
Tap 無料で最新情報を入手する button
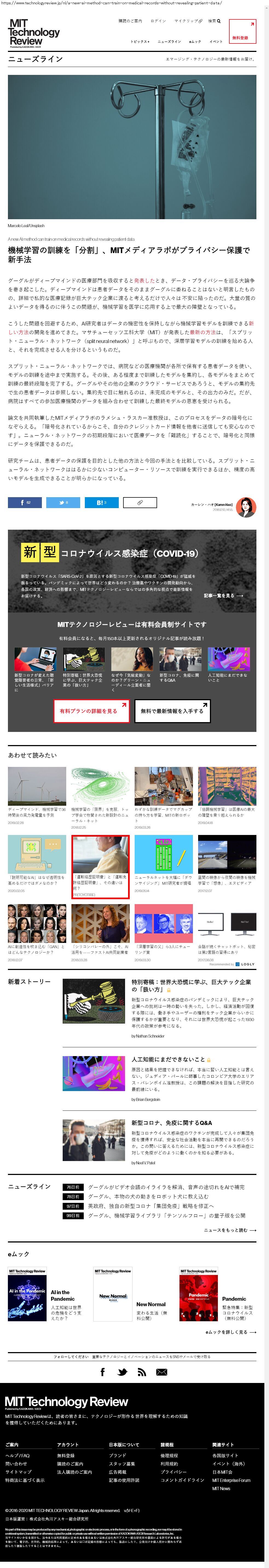point(172,710)
